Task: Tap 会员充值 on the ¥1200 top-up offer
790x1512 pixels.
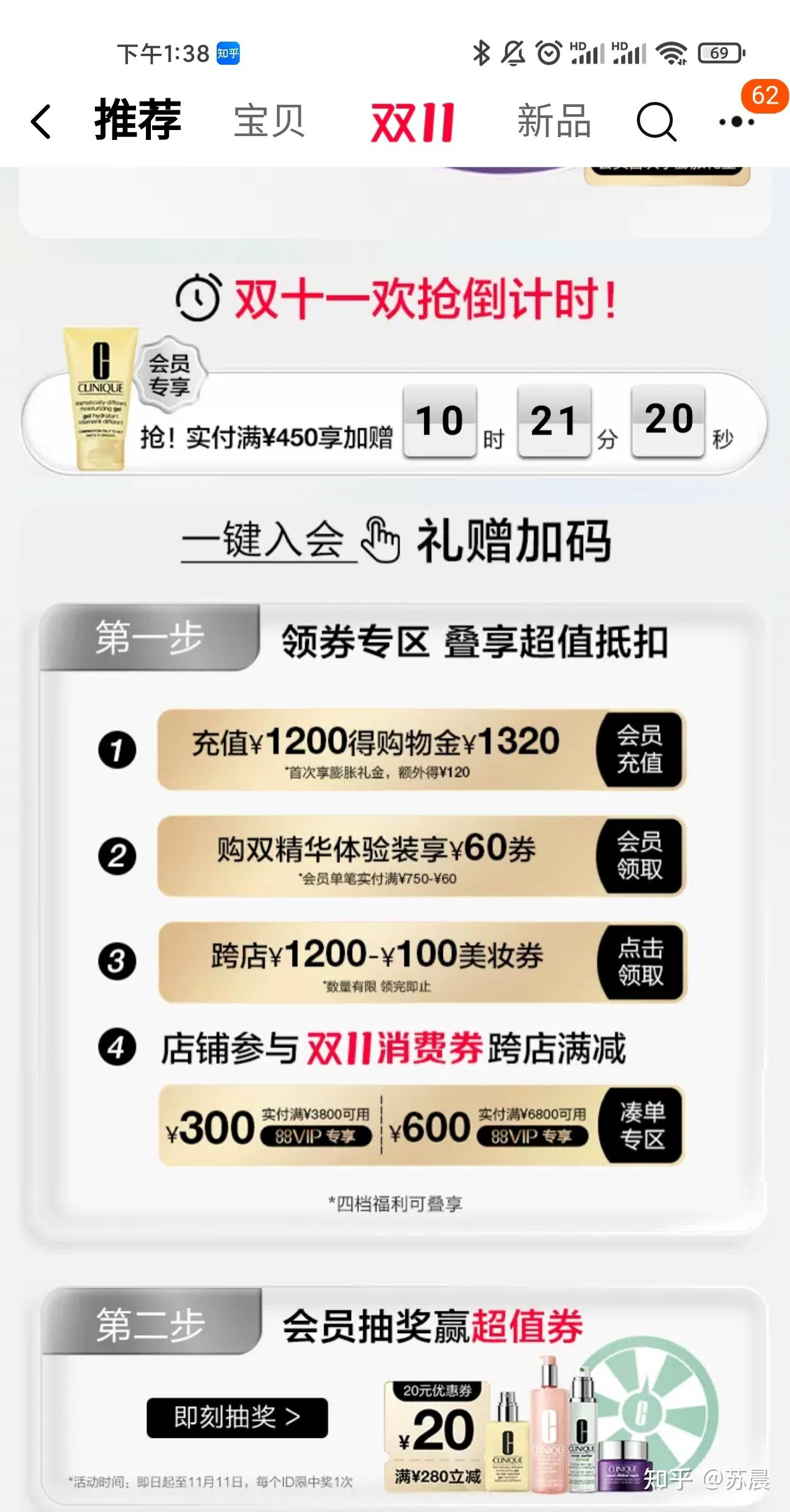Action: pos(640,749)
